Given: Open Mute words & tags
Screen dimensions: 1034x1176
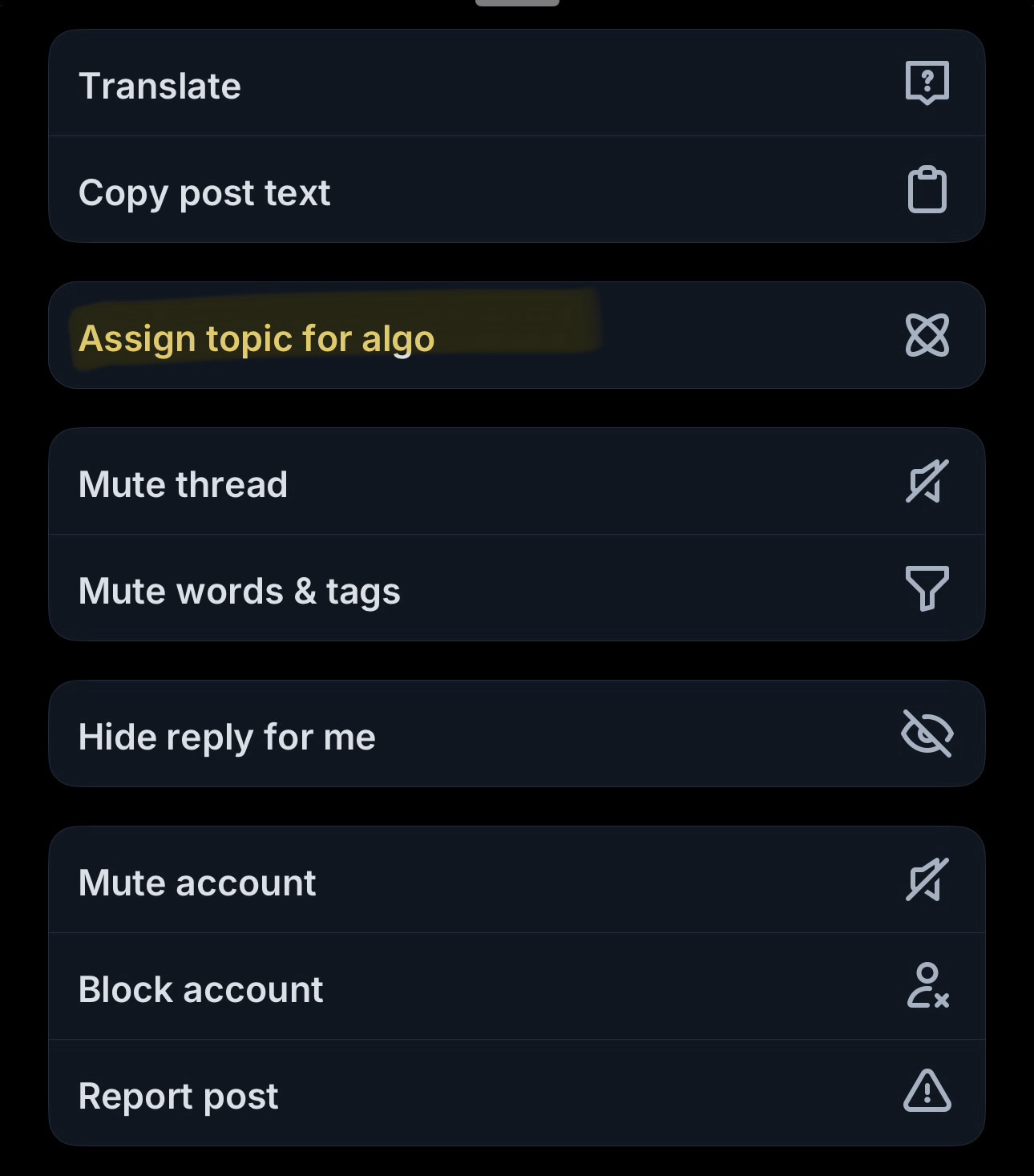Looking at the screenshot, I should click(x=516, y=589).
